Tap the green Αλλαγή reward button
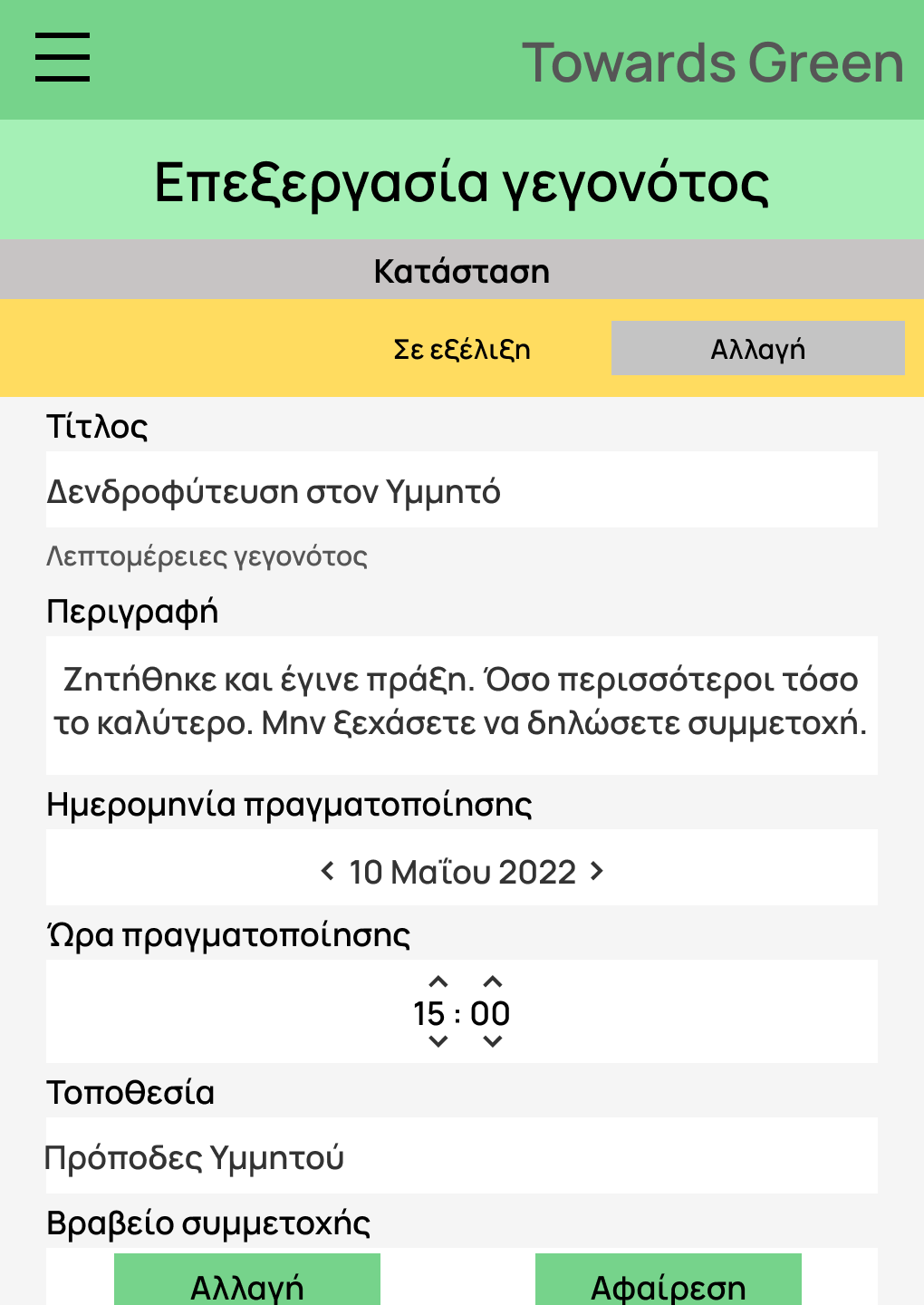Viewport: 924px width, 1305px height. point(247,1281)
